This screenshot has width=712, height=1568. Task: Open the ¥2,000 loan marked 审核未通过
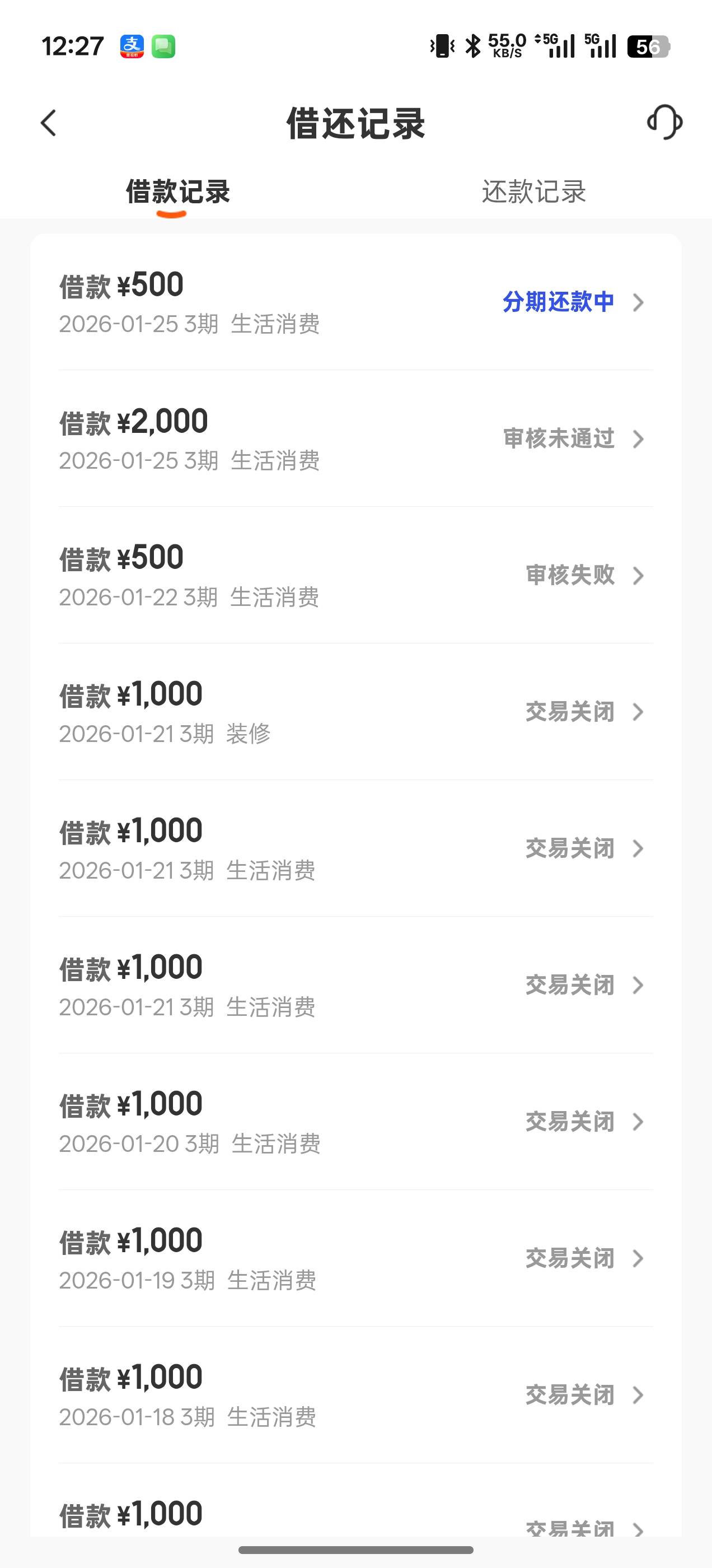tap(355, 439)
